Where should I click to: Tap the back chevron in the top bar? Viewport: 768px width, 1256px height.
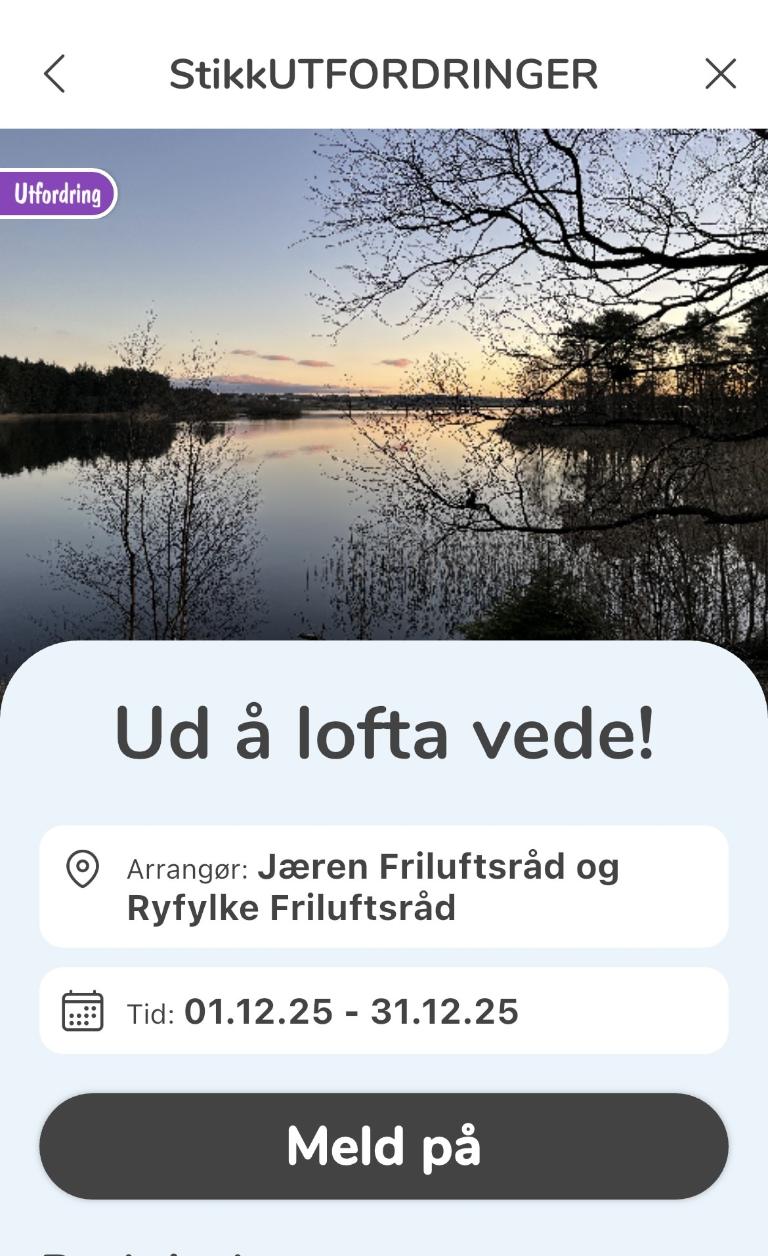coord(55,73)
